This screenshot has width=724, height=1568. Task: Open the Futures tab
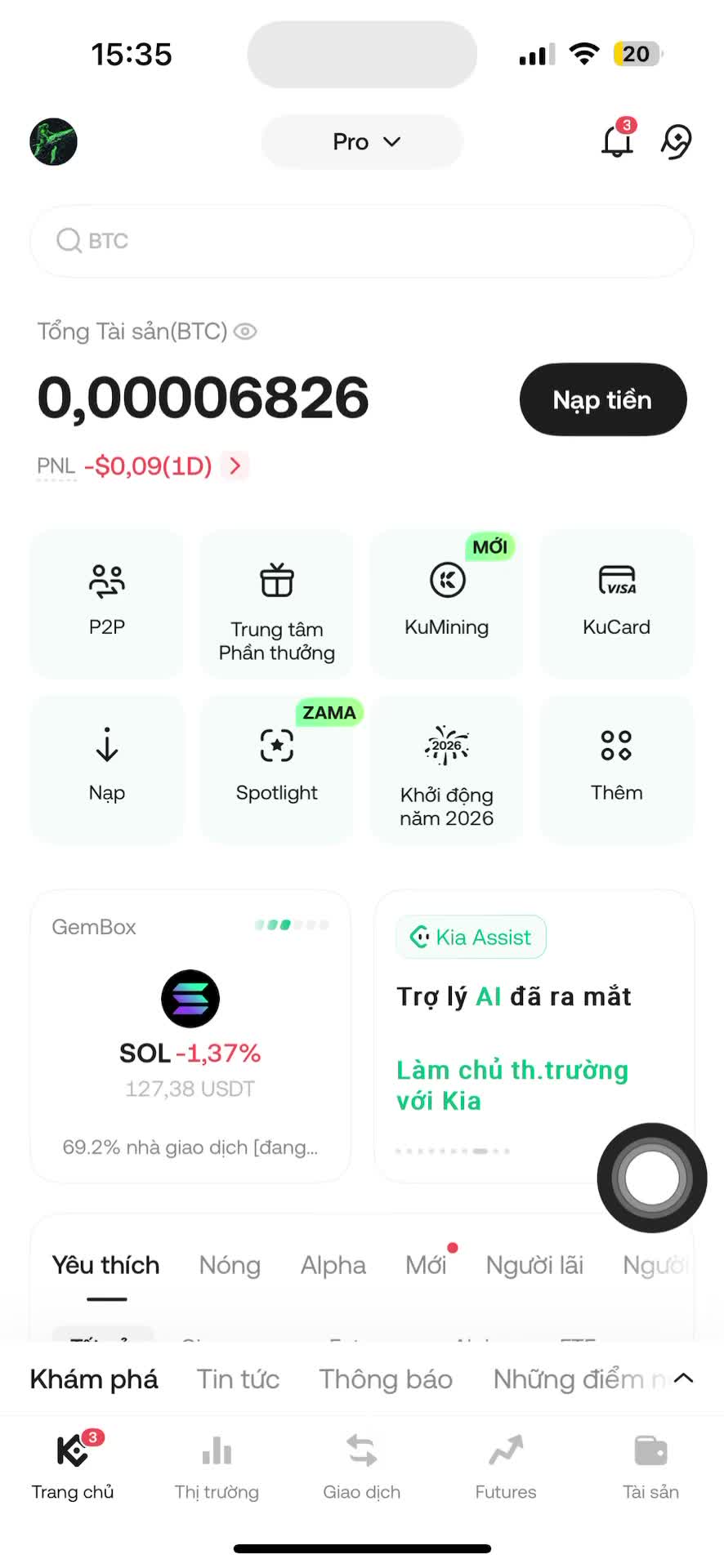(506, 1468)
